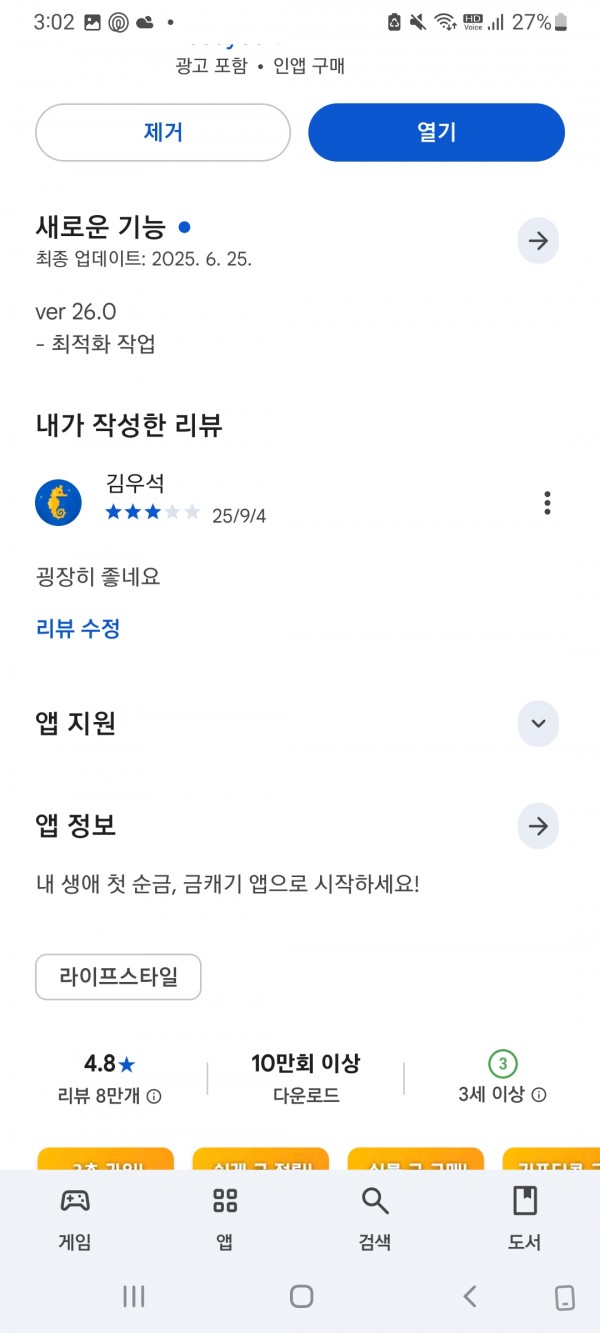Switch to the 앱 tab
Viewport: 600px width, 1333px height.
pos(225,1218)
